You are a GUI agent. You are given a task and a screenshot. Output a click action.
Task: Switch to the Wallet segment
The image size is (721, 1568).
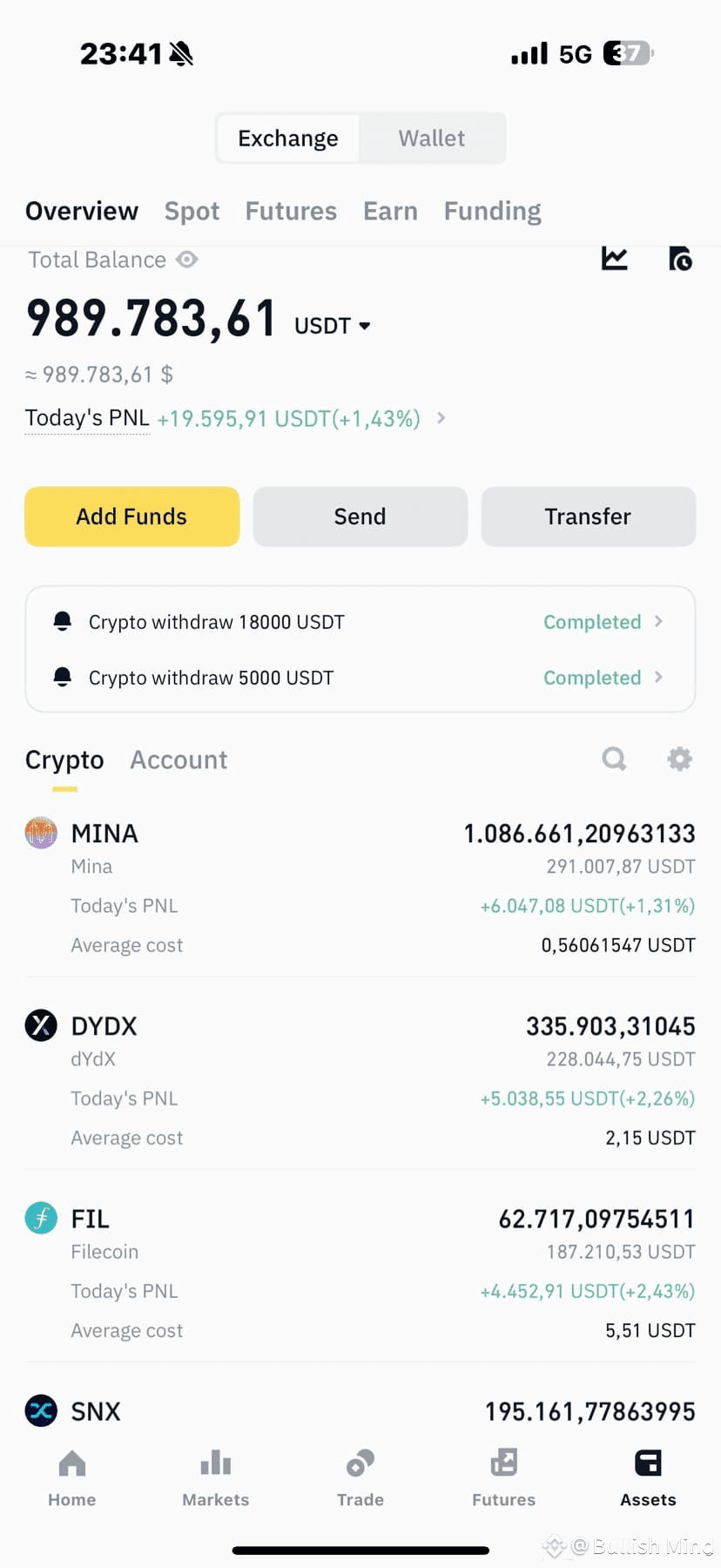(431, 139)
